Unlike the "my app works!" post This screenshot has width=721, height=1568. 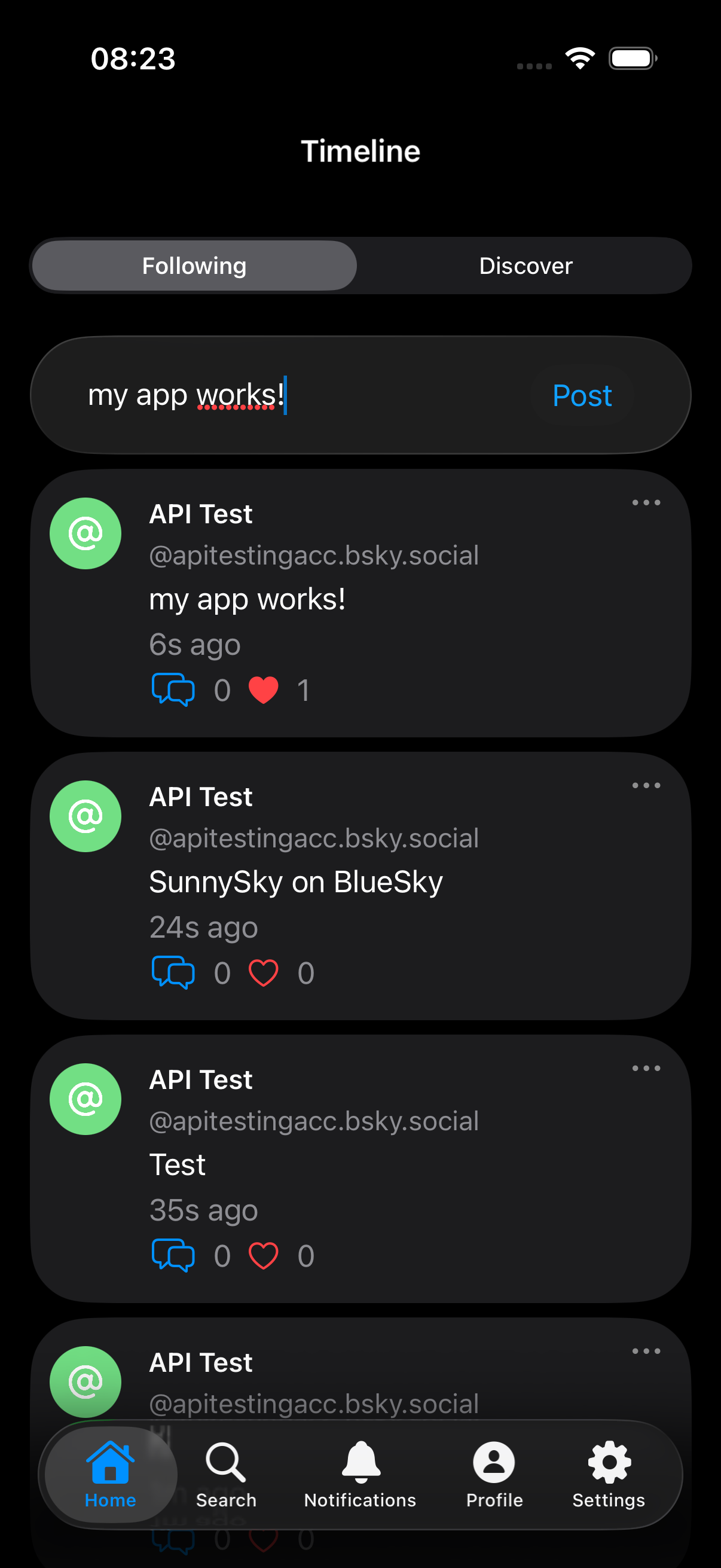[264, 690]
